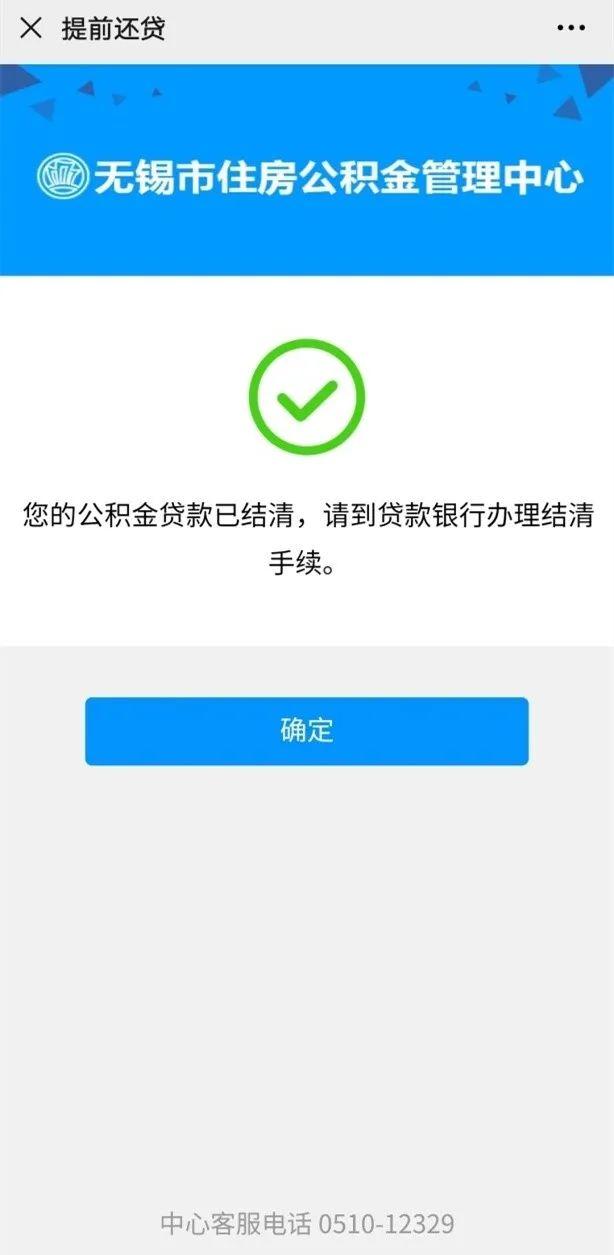The width and height of the screenshot is (614, 1255).
Task: Confirm with the 确定 button
Action: pos(306,731)
